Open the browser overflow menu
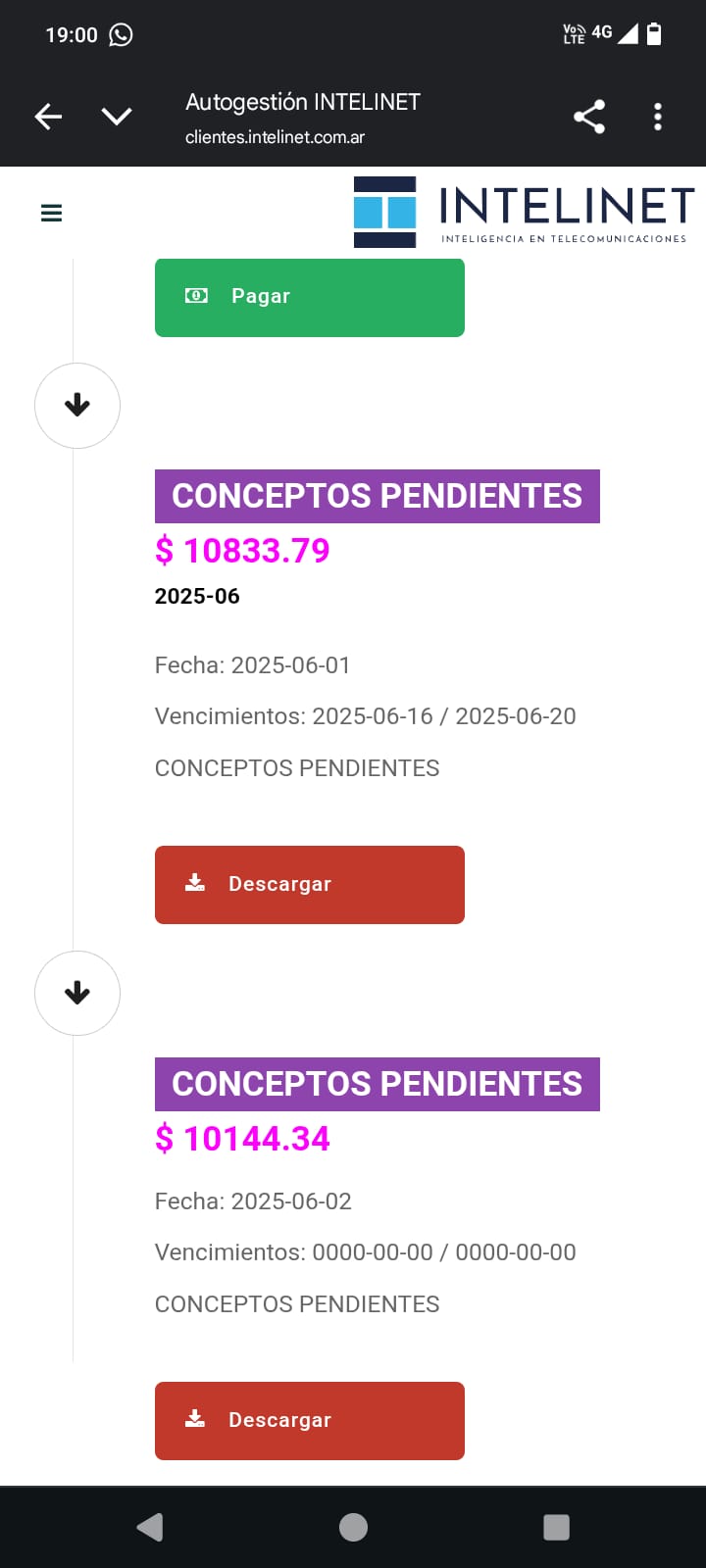This screenshot has height=1568, width=706. [x=658, y=117]
